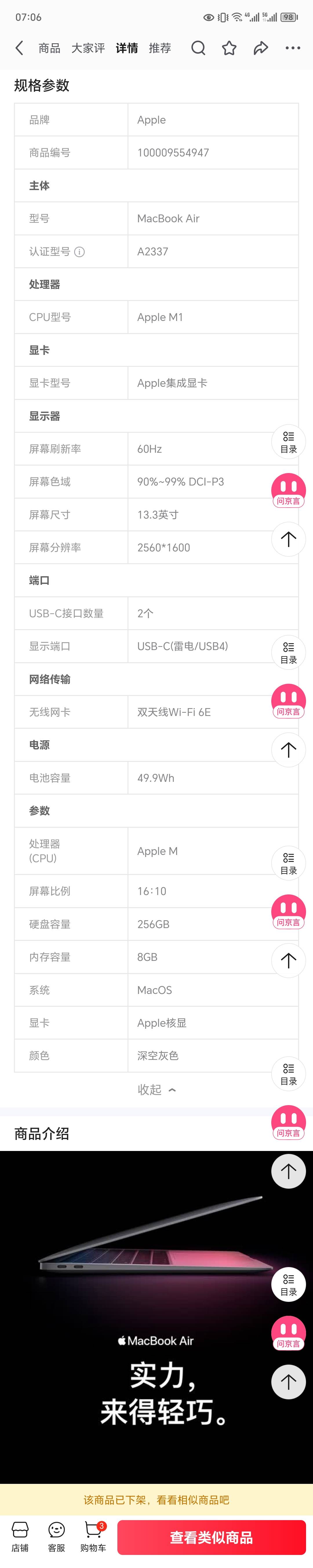Visit the 店铺 store page
Image resolution: width=313 pixels, height=1568 pixels.
click(20, 1536)
